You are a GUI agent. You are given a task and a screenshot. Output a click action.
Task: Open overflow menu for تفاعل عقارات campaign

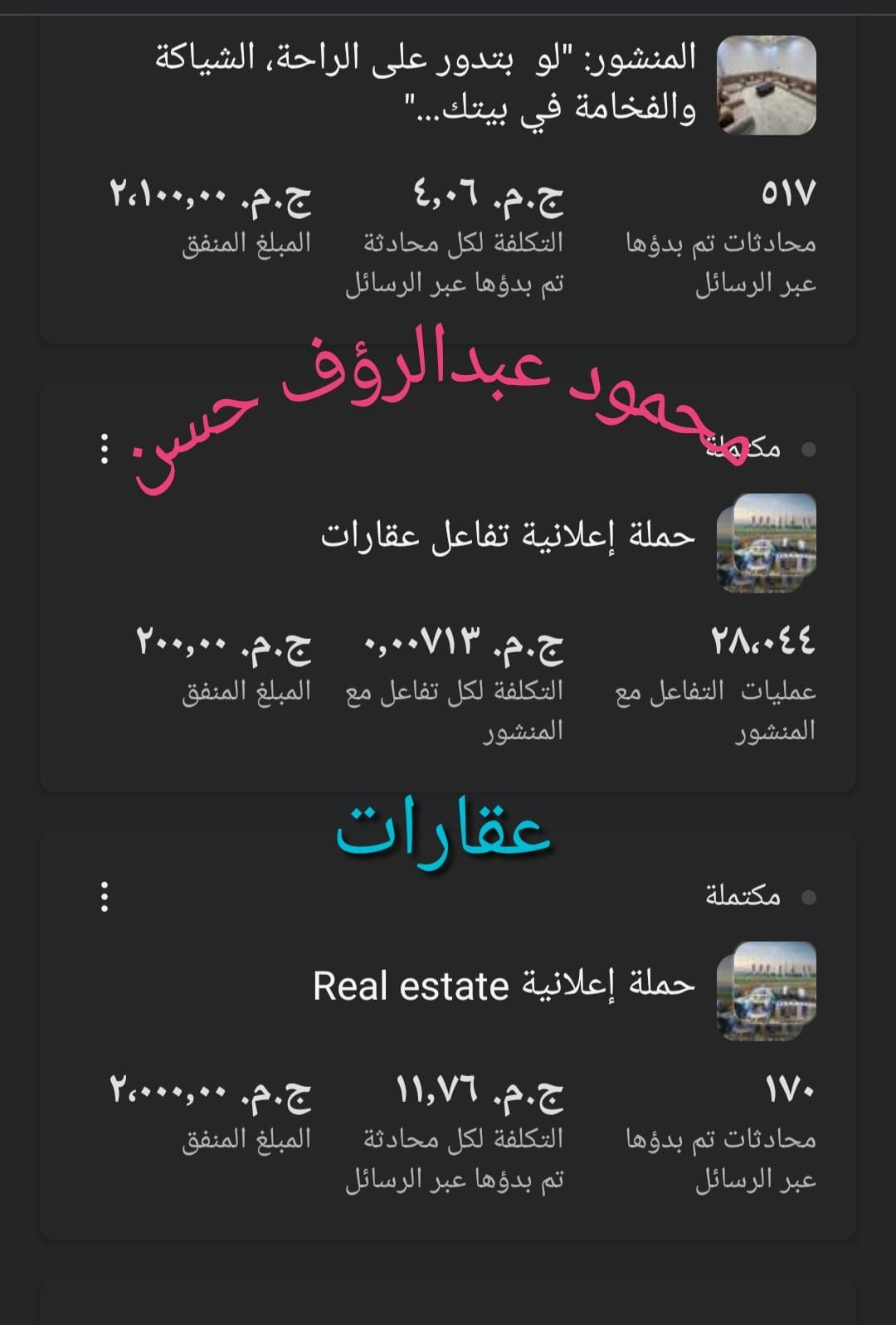[x=104, y=449]
